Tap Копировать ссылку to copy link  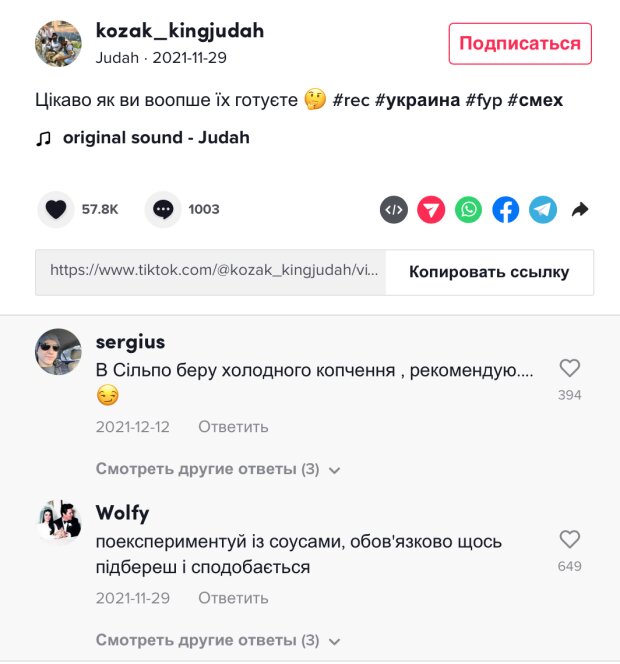tap(489, 272)
